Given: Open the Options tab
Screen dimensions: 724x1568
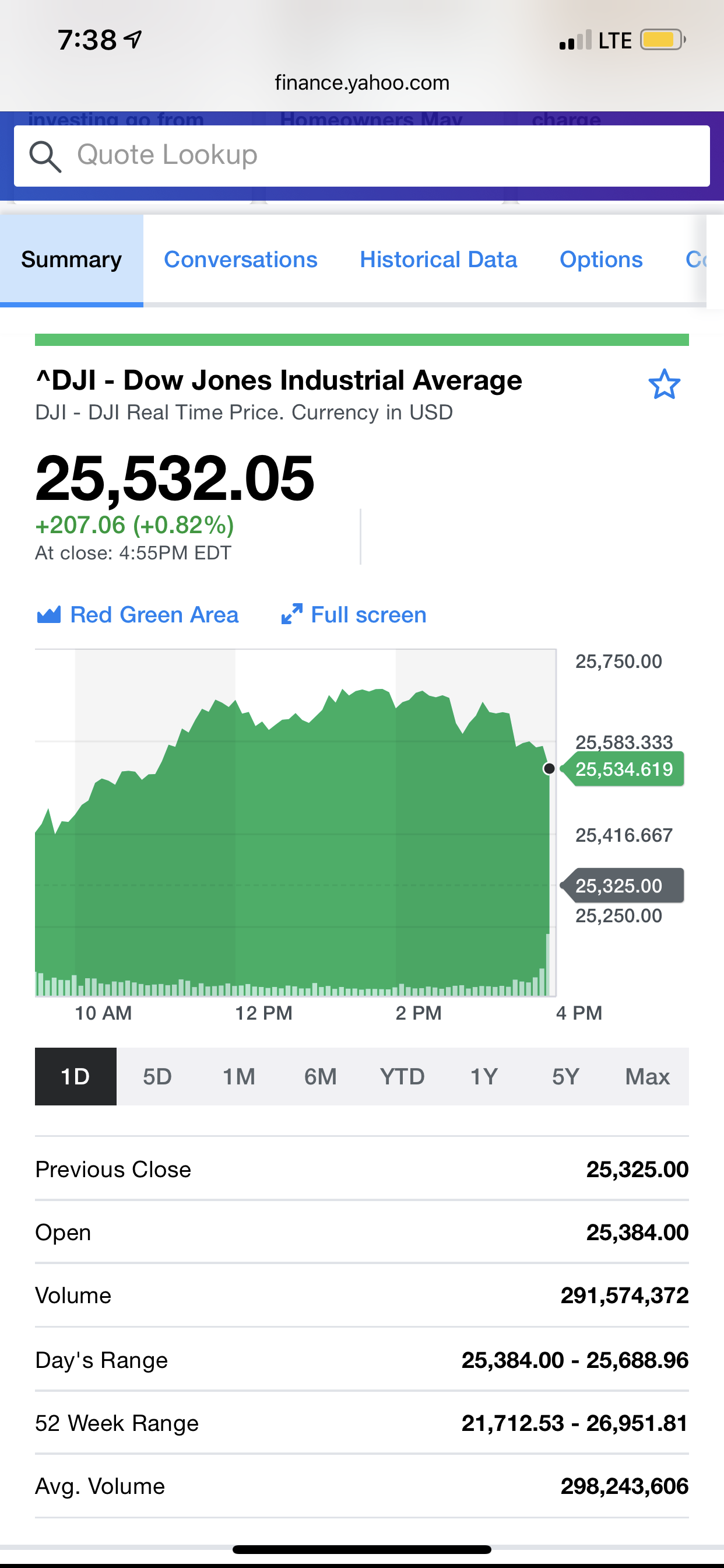Looking at the screenshot, I should pos(600,260).
